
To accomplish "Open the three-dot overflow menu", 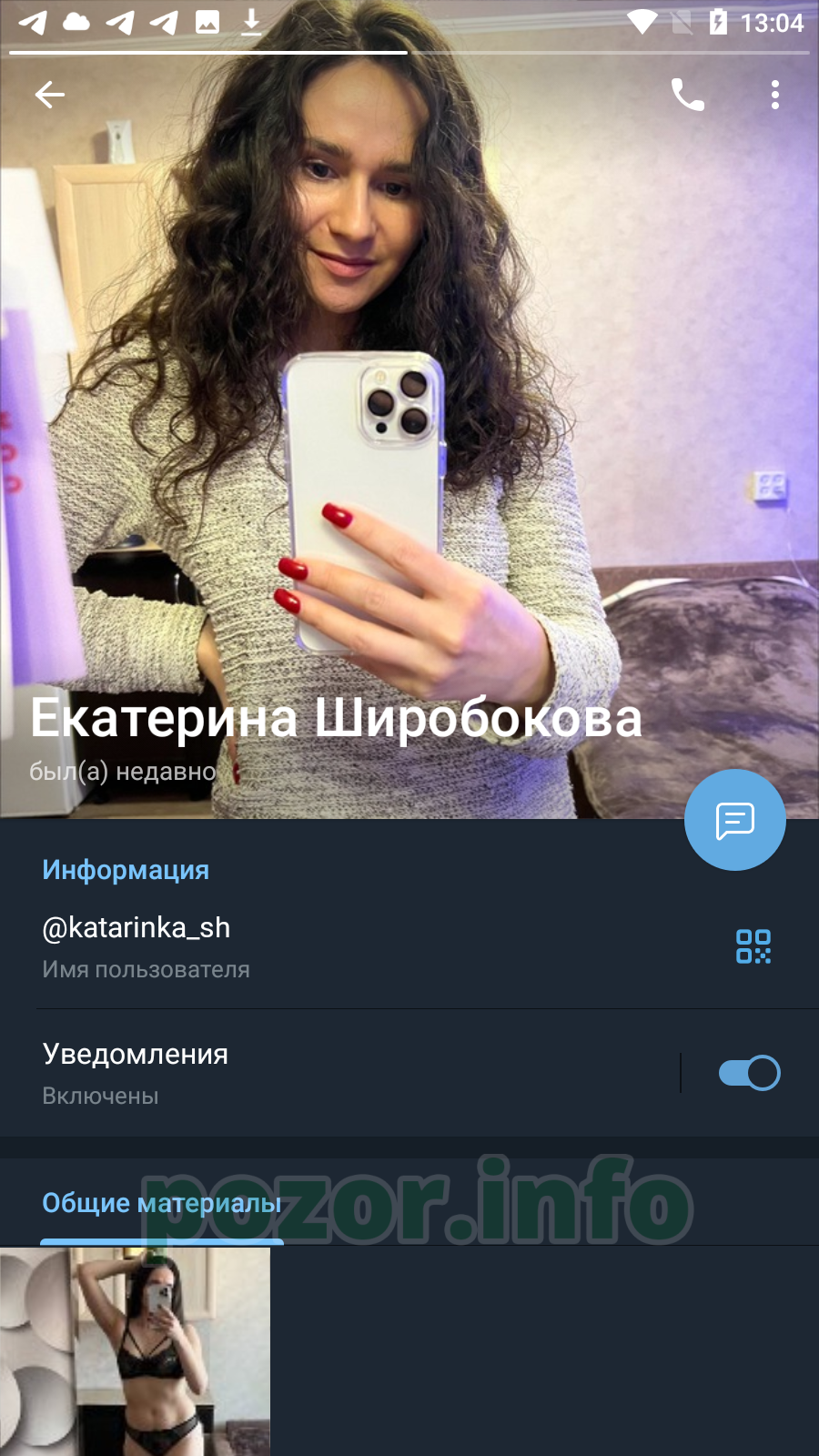I will tap(775, 95).
